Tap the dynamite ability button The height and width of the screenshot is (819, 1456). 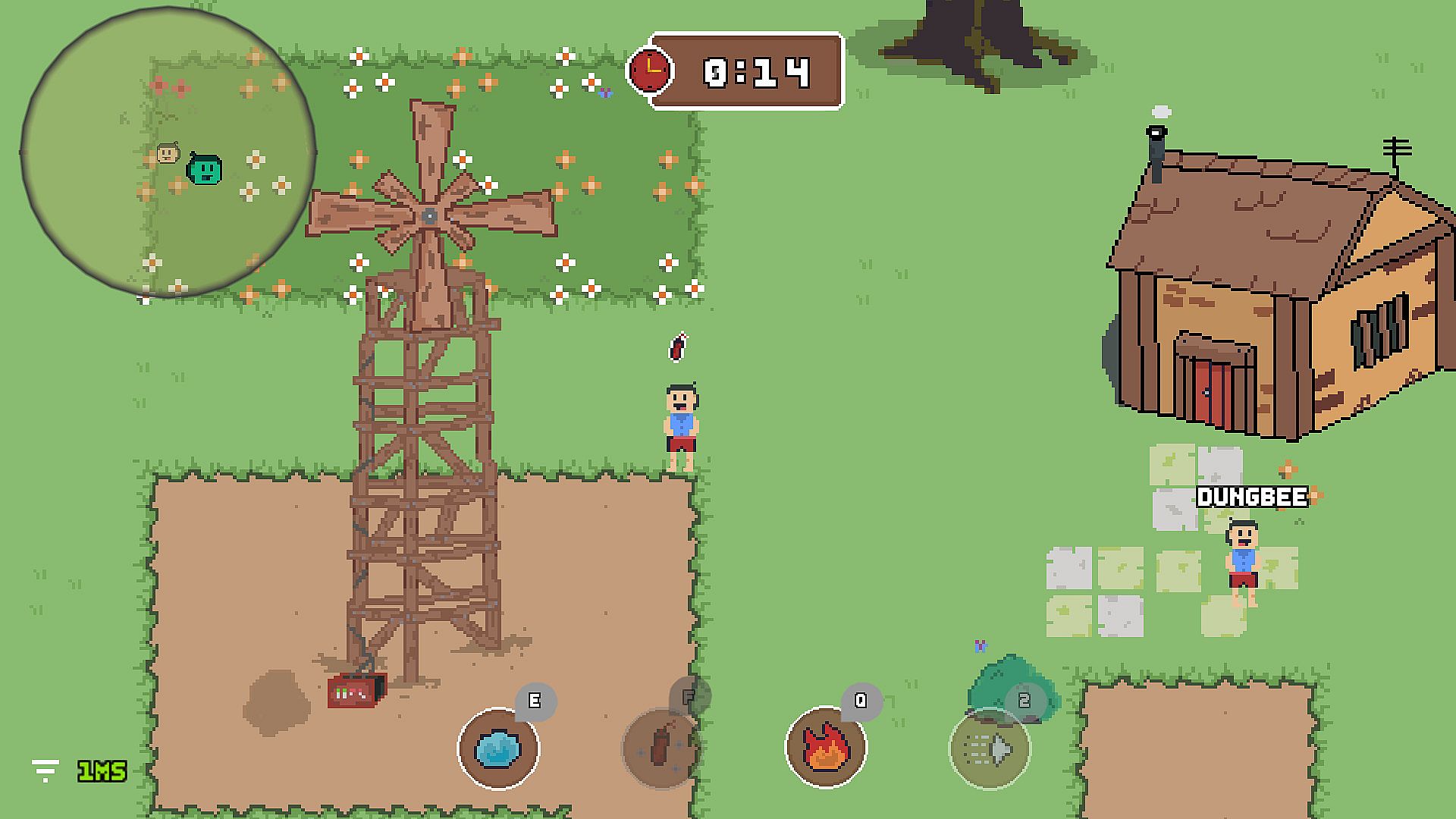tap(661, 749)
